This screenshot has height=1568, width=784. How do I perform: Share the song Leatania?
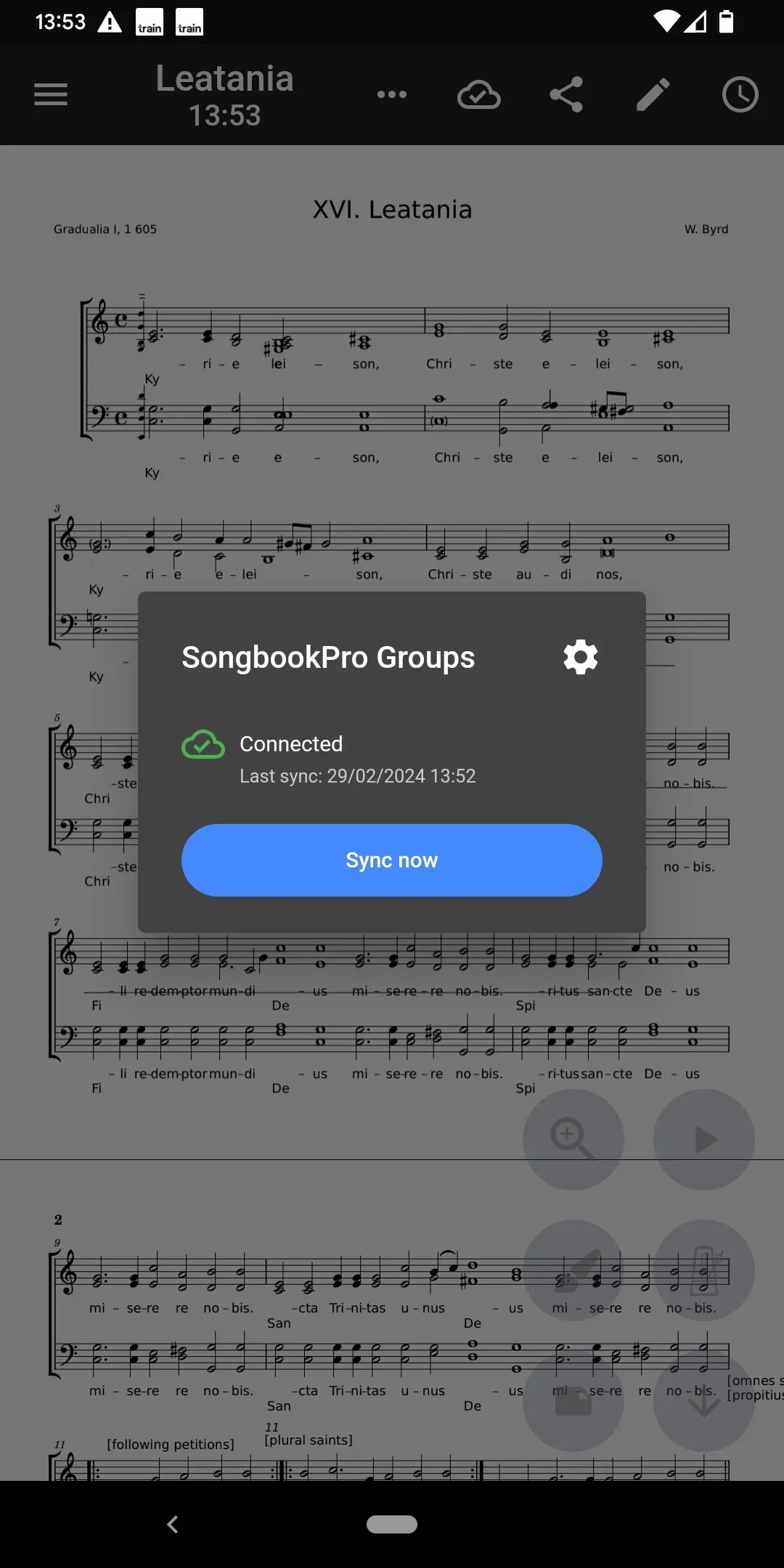coord(566,94)
